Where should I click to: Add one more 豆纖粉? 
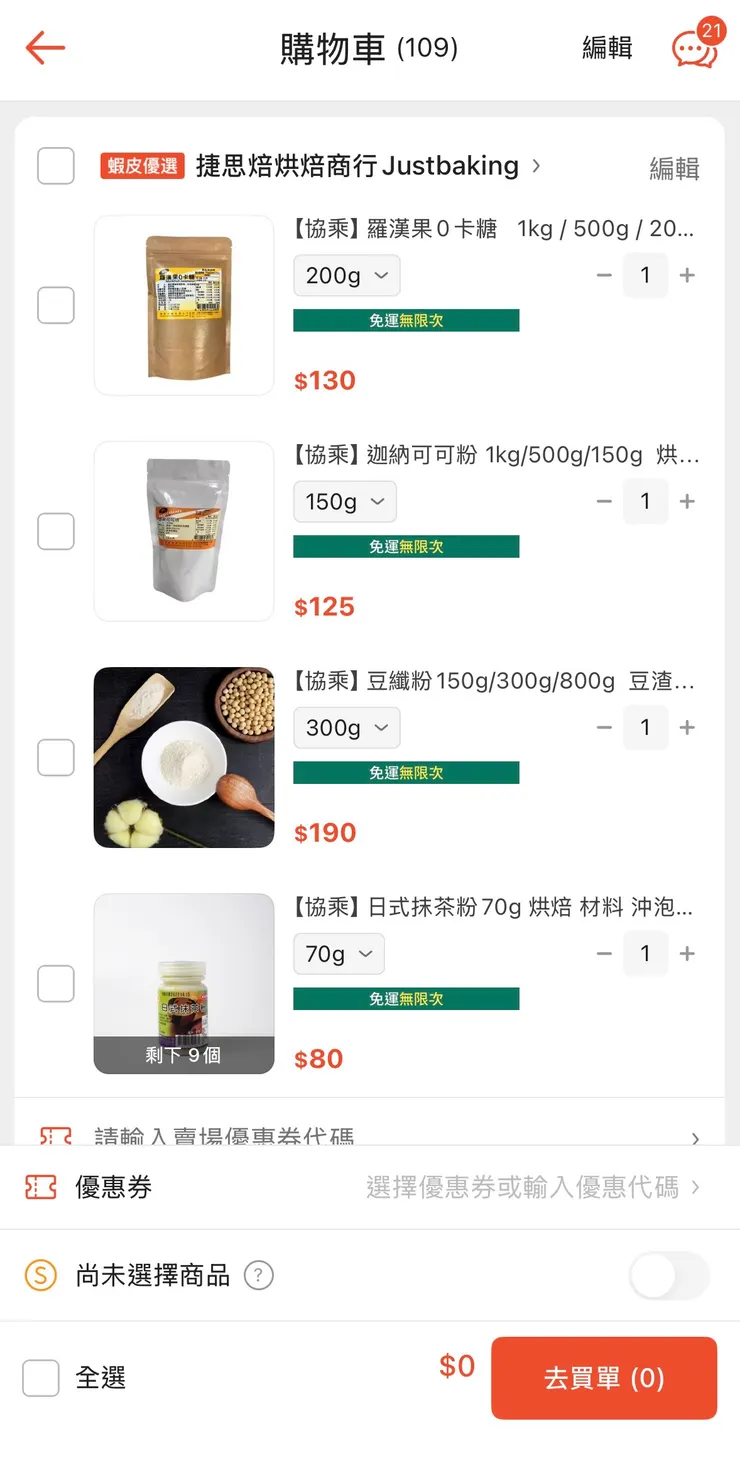click(x=687, y=727)
